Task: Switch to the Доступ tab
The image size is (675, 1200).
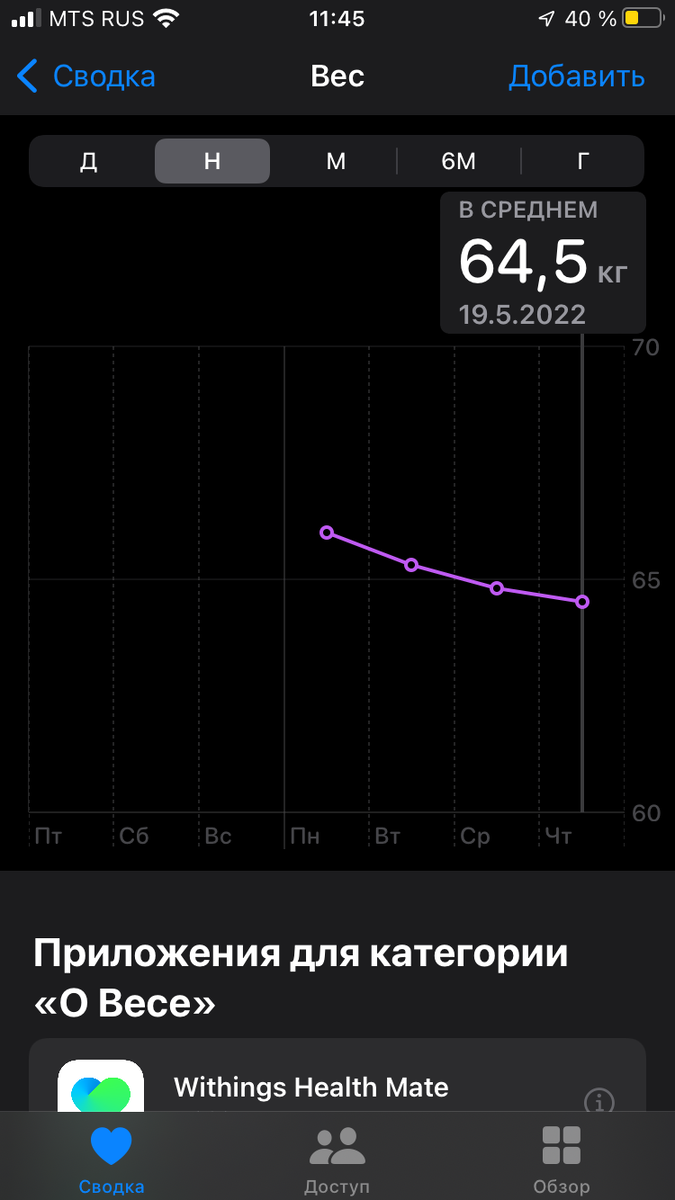Action: (x=337, y=1160)
